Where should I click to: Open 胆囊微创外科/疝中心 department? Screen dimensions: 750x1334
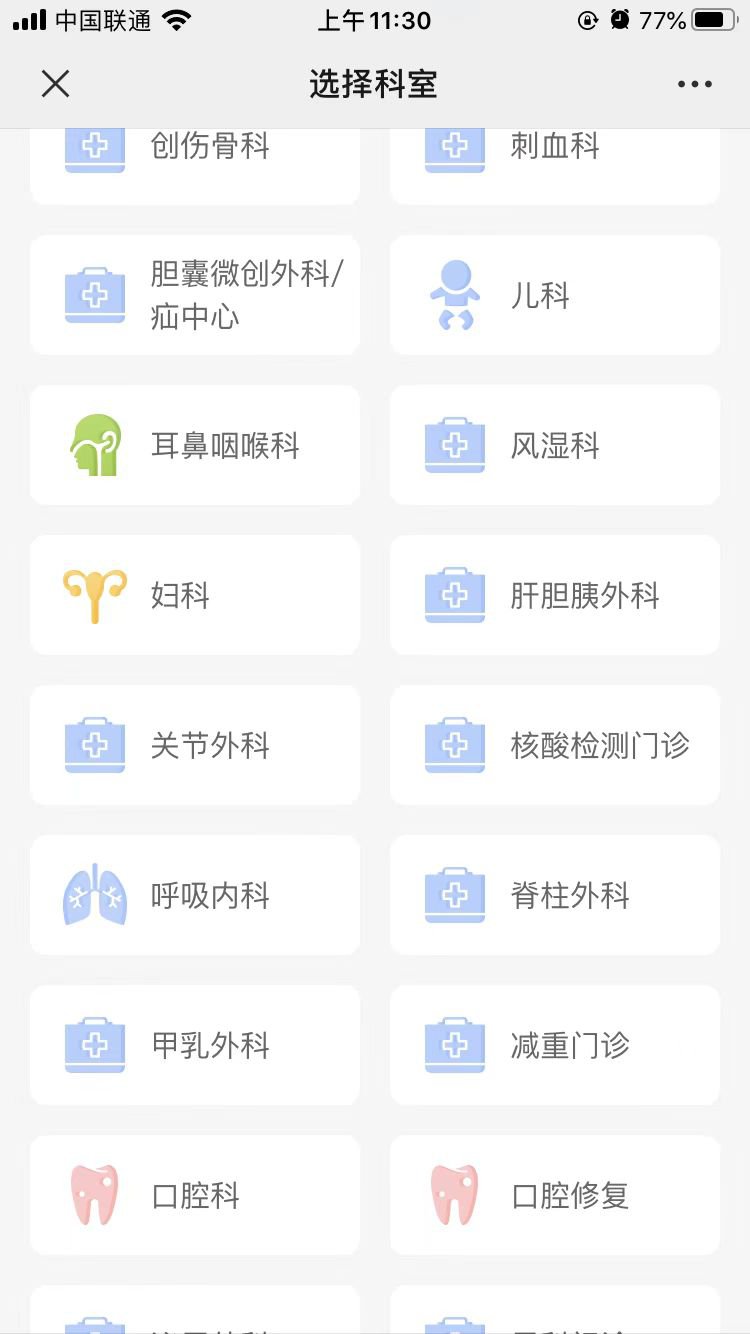point(195,295)
